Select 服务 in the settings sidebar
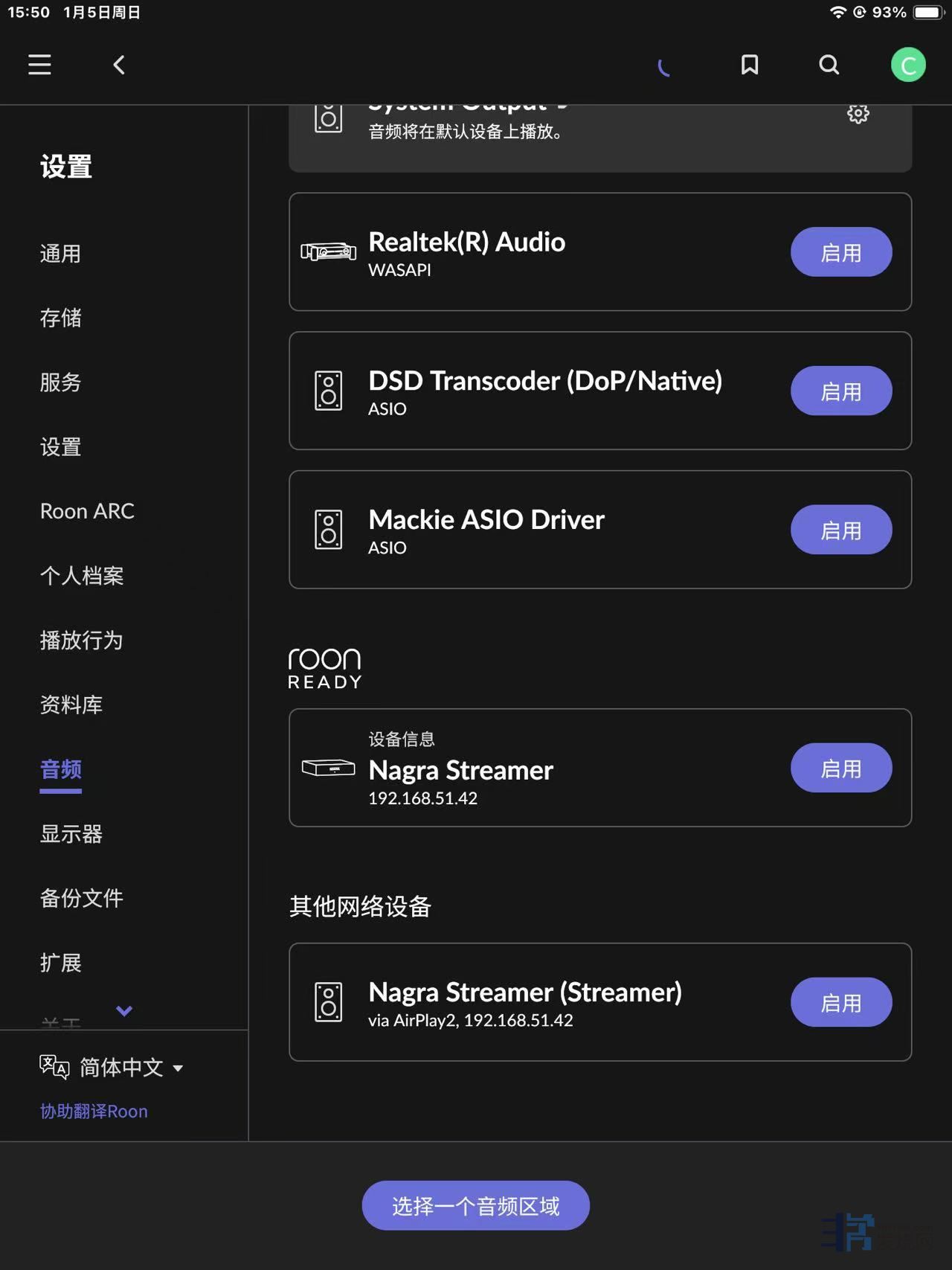This screenshot has height=1270, width=952. click(x=60, y=382)
